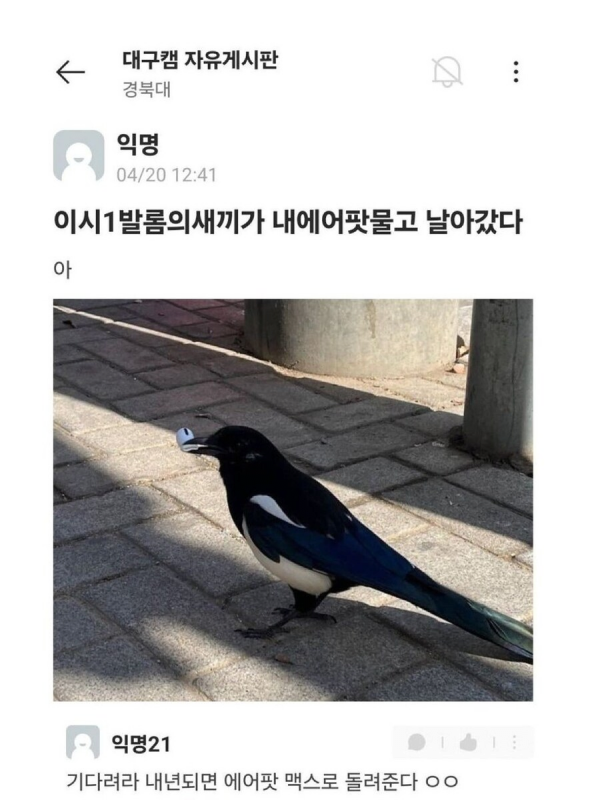Like 익명21's comment
The width and height of the screenshot is (600, 800).
[x=466, y=742]
